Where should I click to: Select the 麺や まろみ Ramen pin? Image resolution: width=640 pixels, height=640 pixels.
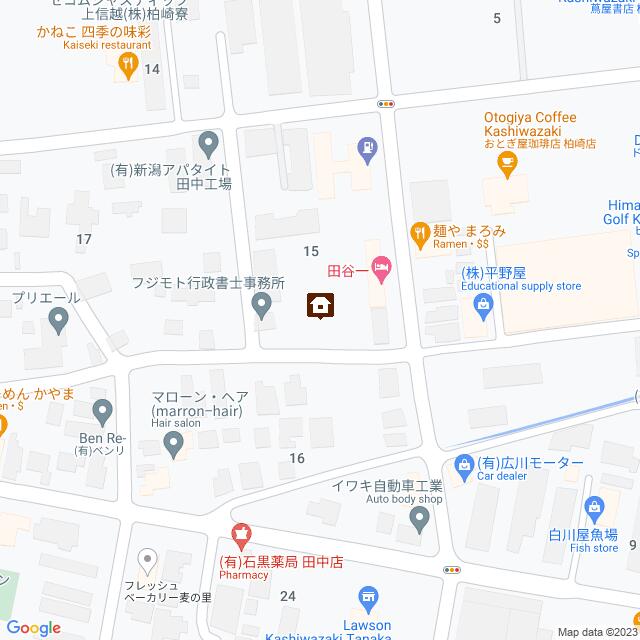[x=420, y=232]
